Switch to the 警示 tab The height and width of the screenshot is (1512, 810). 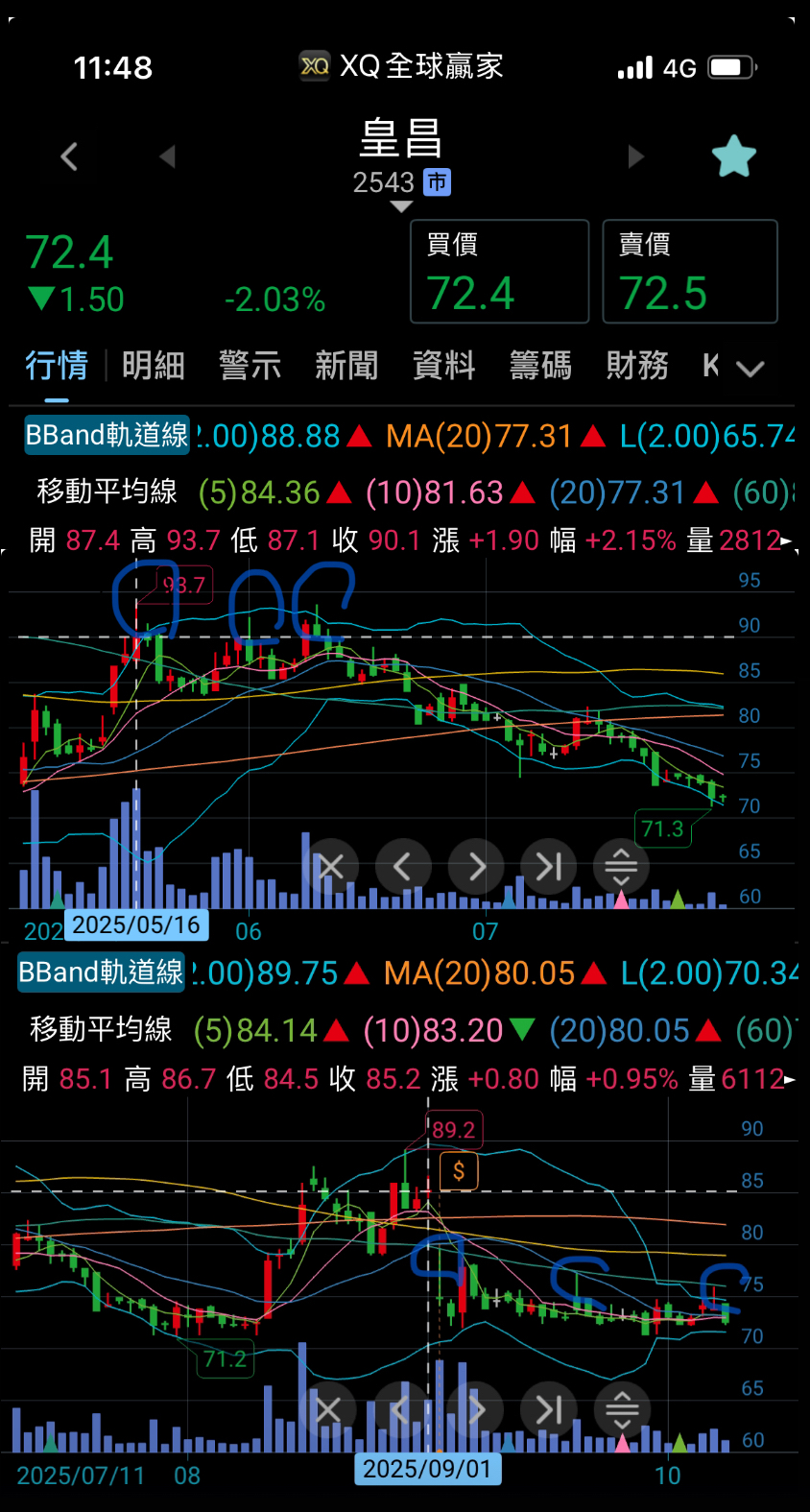click(x=250, y=366)
